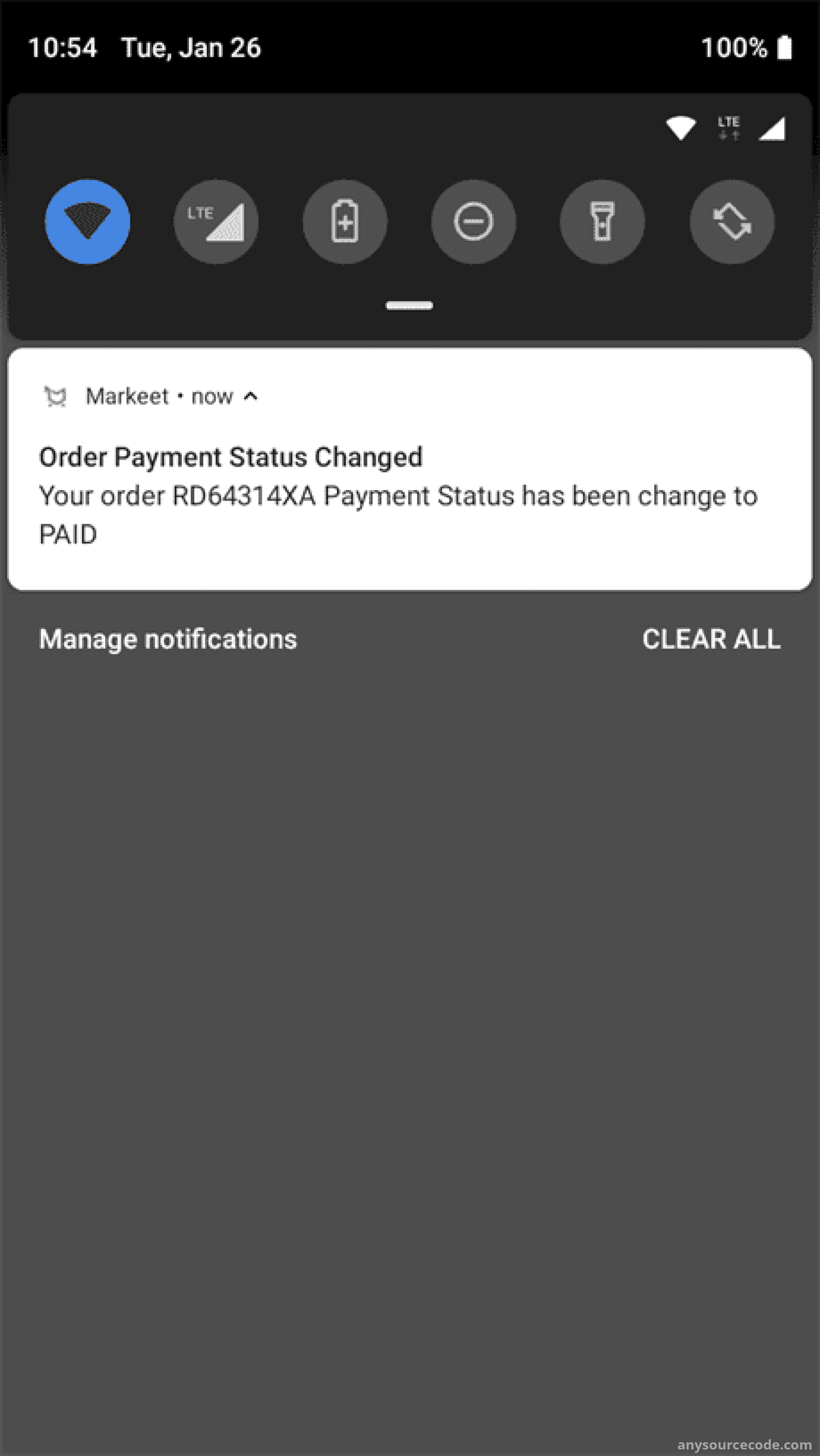Turn off the Wi-Fi quick toggle
The width and height of the screenshot is (820, 1456).
pos(88,221)
